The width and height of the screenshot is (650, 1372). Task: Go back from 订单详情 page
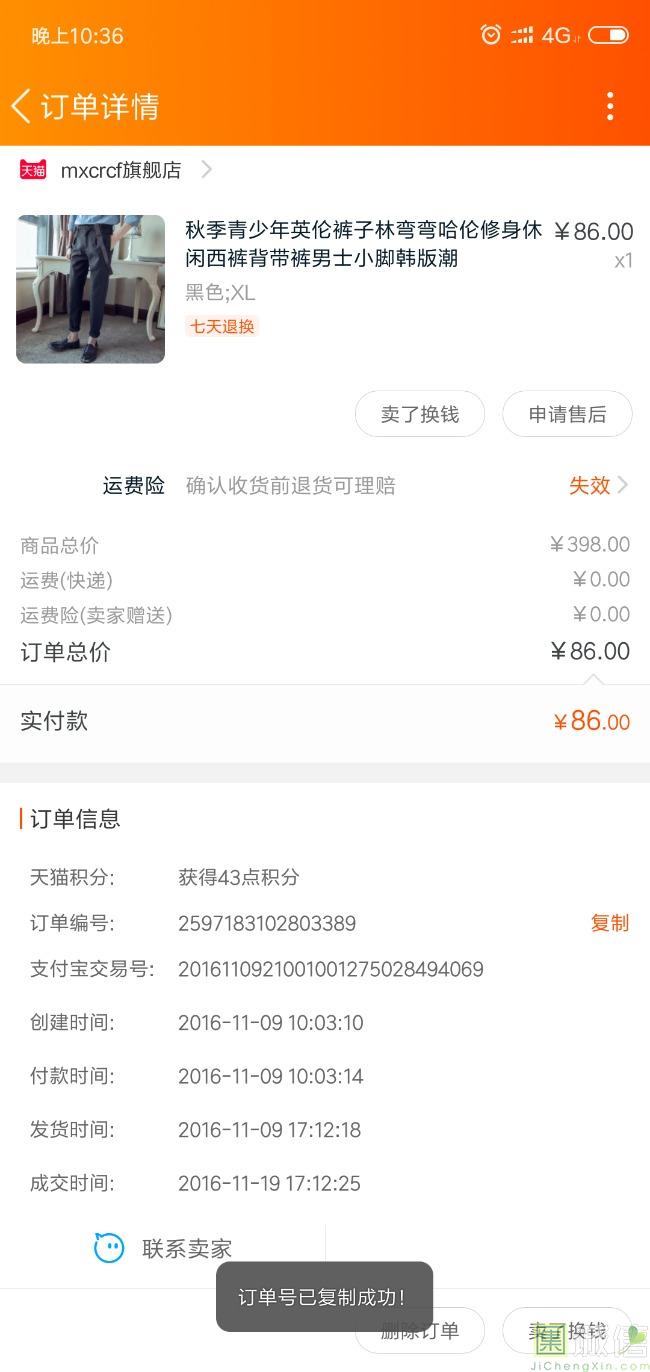click(22, 106)
